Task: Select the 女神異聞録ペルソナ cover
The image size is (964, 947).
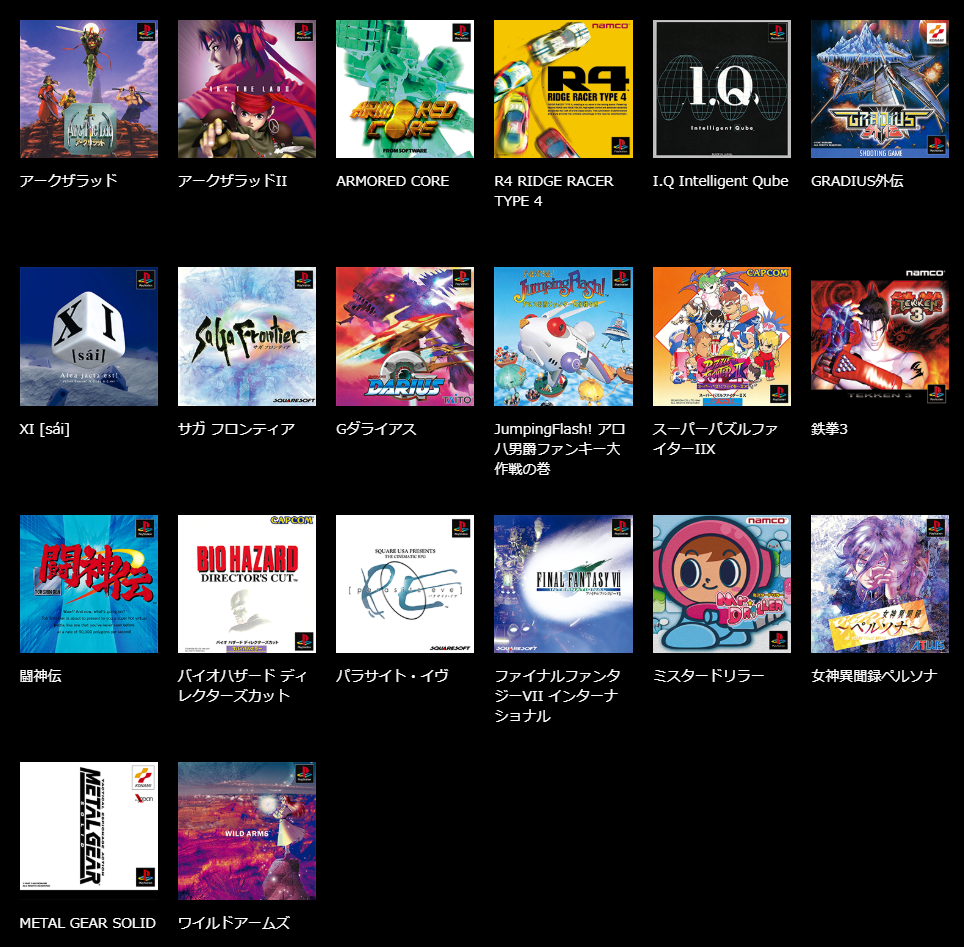Action: 879,584
